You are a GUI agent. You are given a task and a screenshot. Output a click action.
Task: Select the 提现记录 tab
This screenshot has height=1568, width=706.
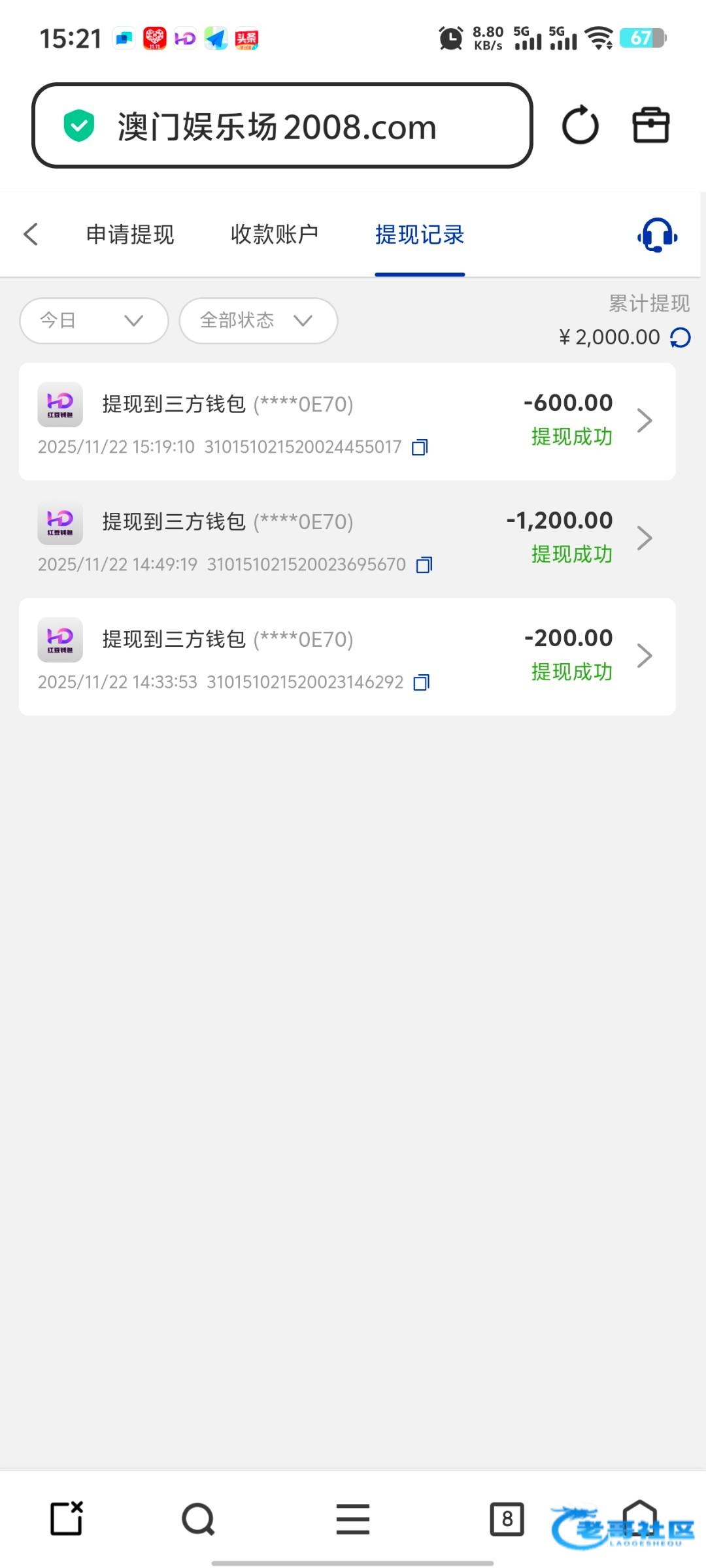[420, 234]
